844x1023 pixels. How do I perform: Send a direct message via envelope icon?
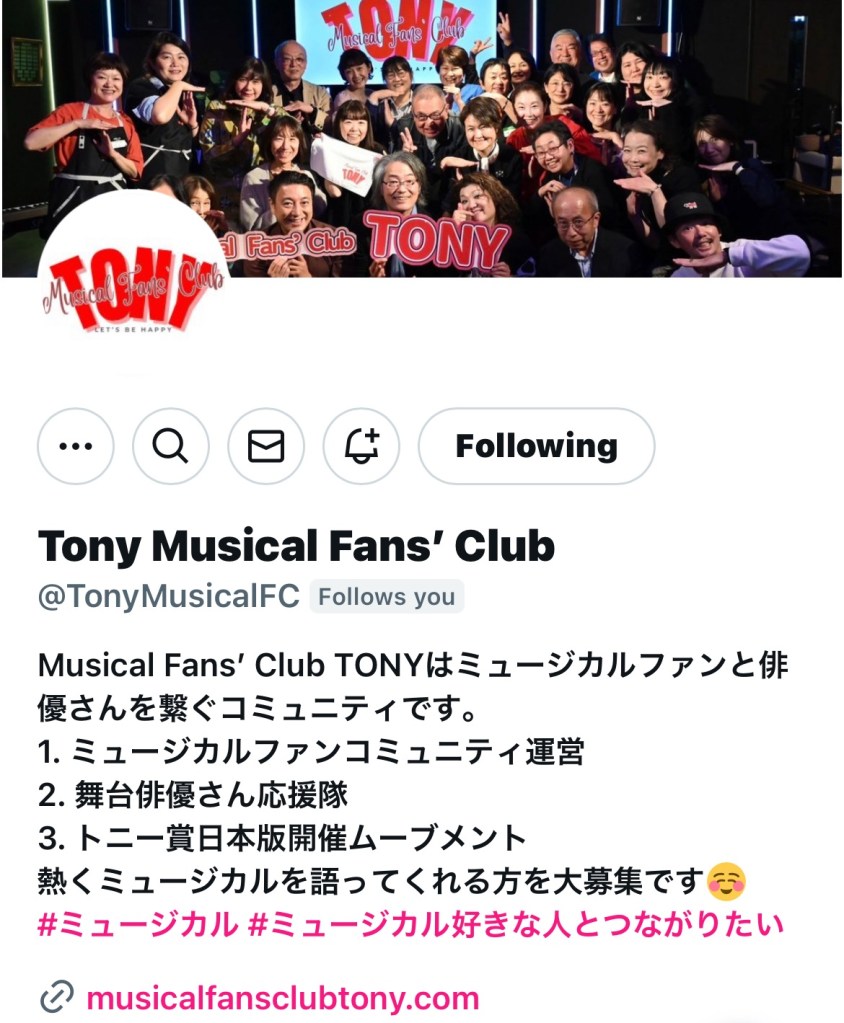pyautogui.click(x=266, y=446)
